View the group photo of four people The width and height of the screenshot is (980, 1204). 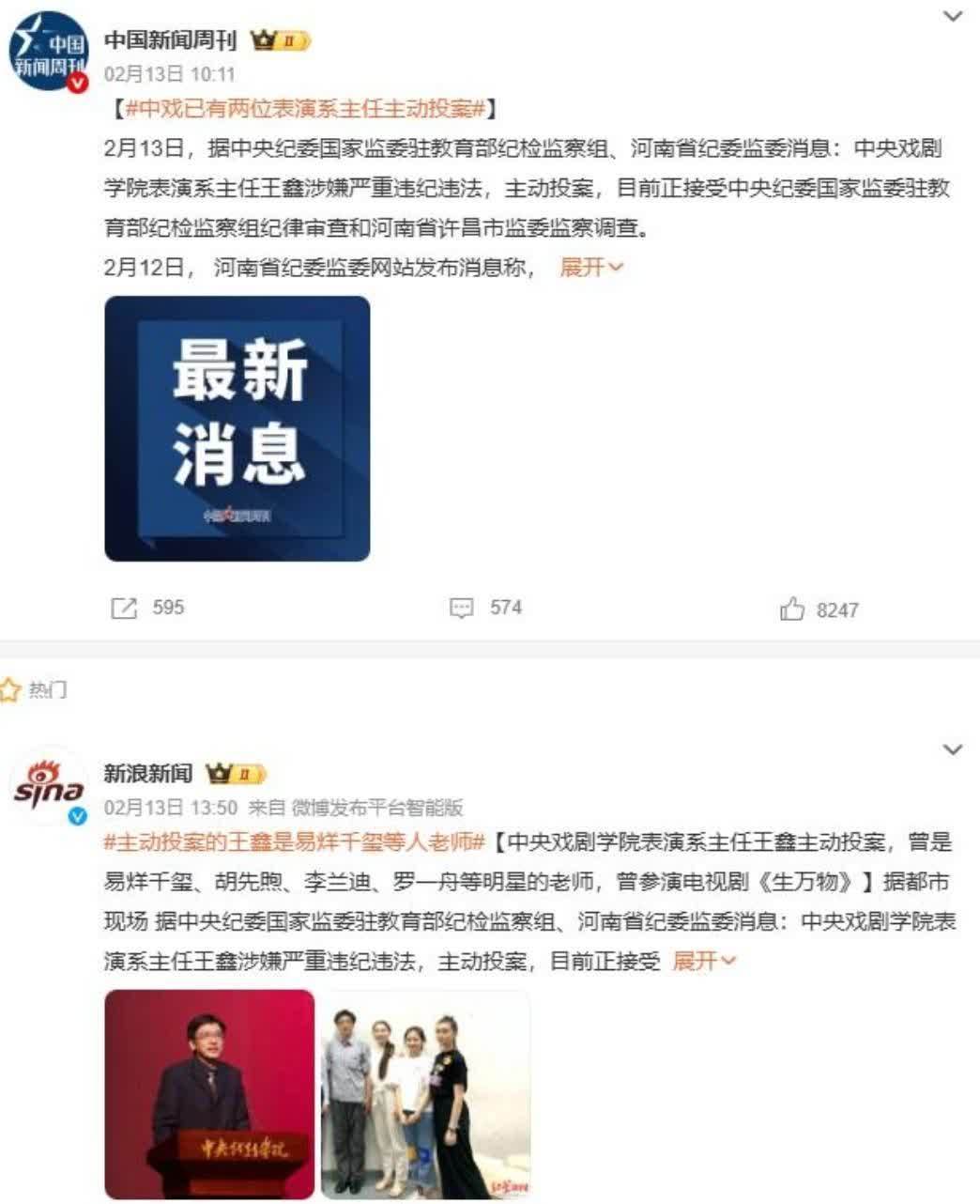click(x=425, y=1094)
